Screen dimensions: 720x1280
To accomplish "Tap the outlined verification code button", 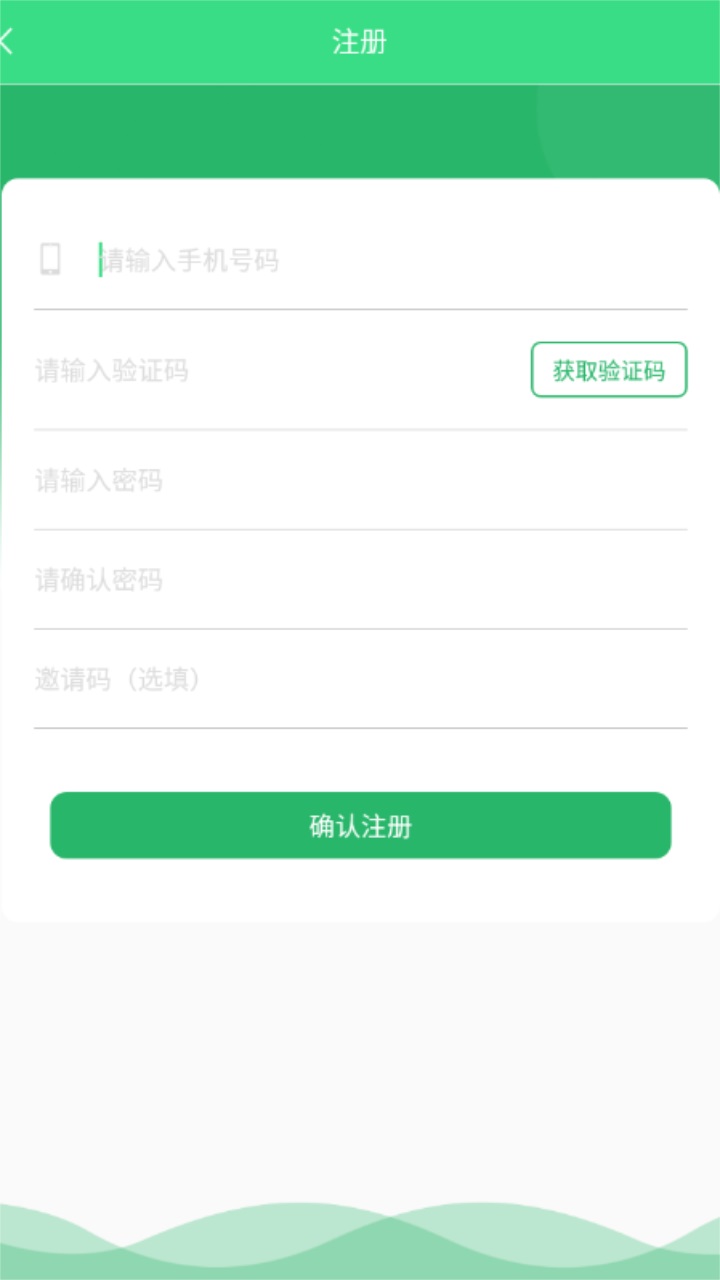I will point(609,370).
